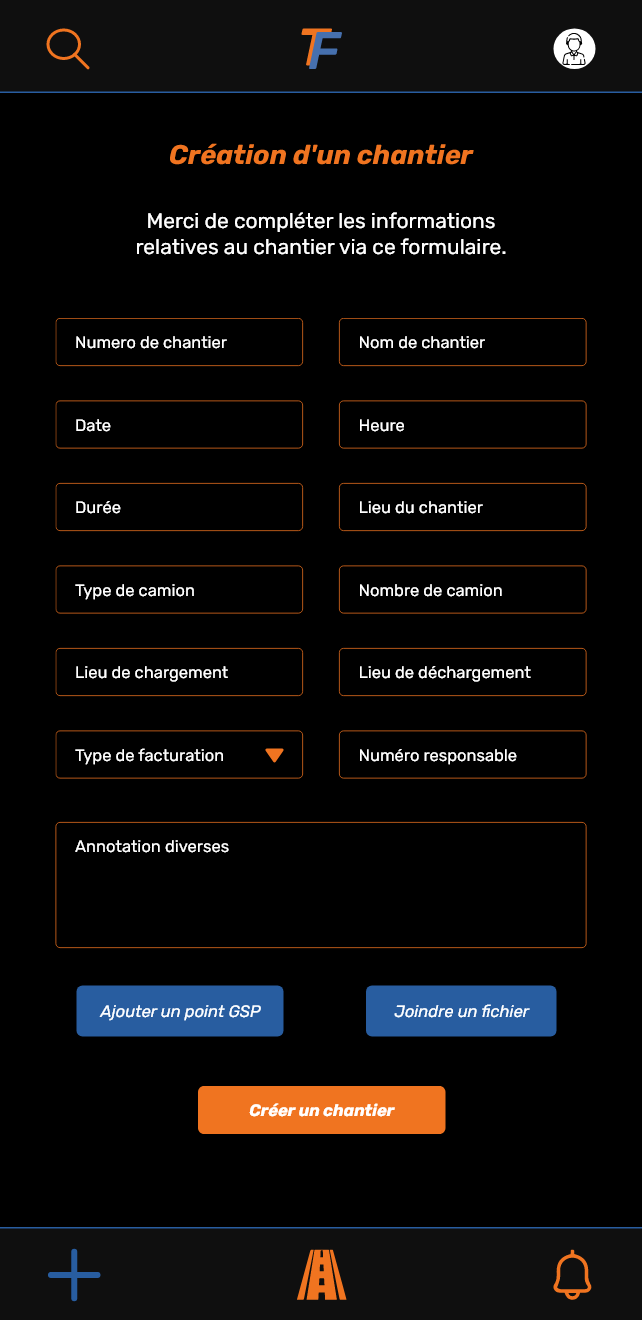Select the Lieu de déchargement field
Image resolution: width=642 pixels, height=1320 pixels.
pos(462,672)
